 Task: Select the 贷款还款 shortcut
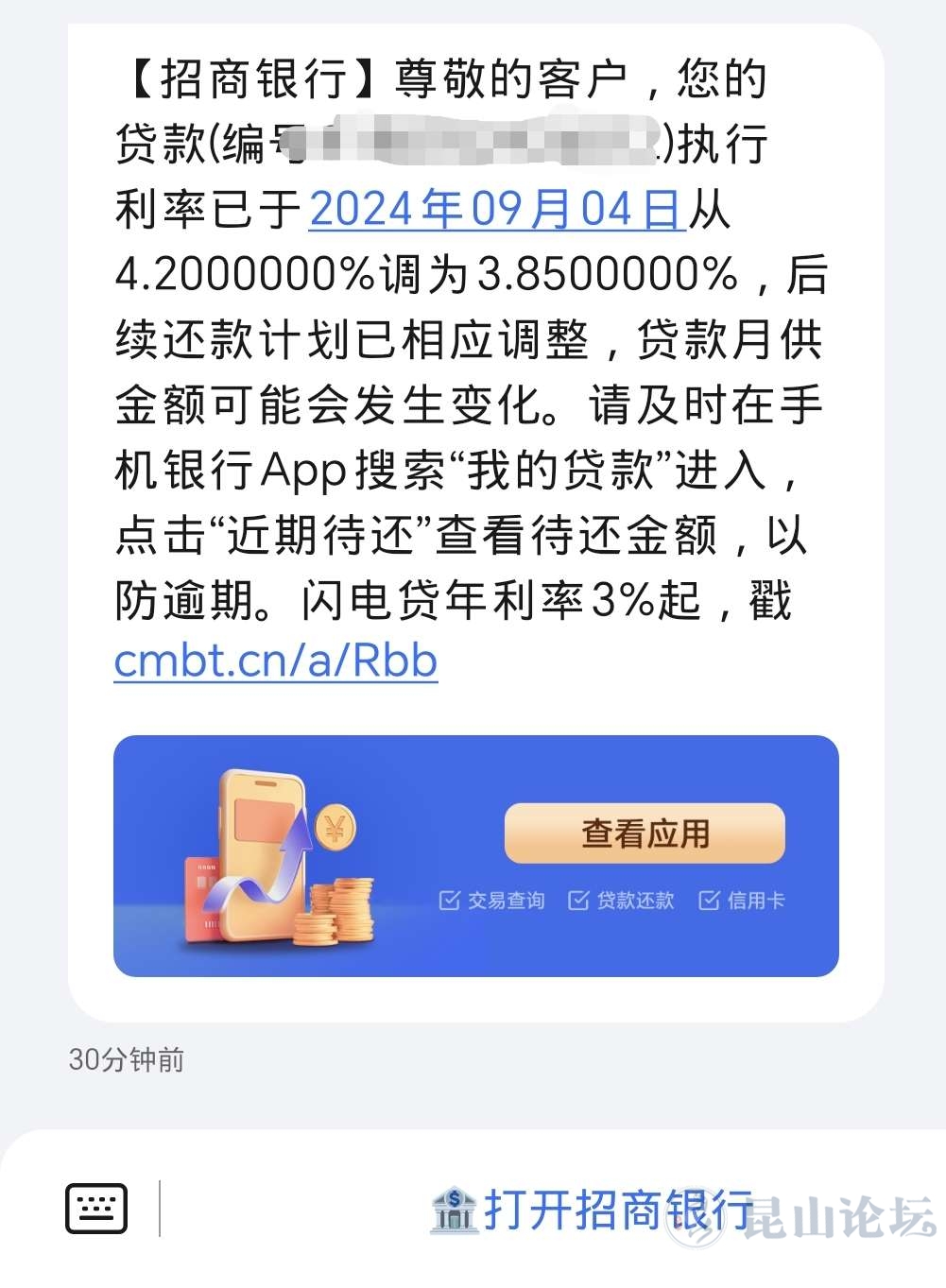click(621, 901)
